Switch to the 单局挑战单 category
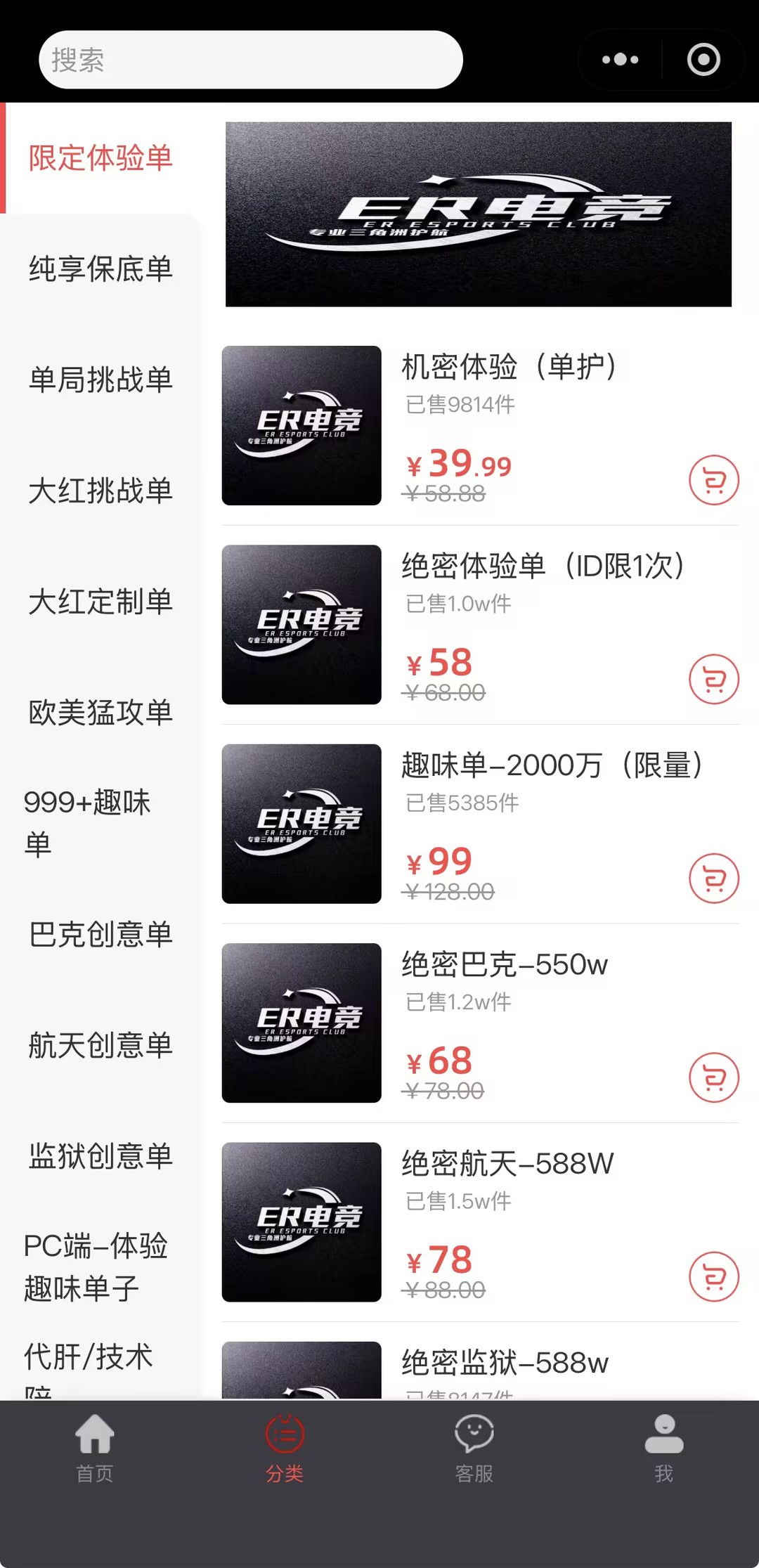The height and width of the screenshot is (1568, 759). pyautogui.click(x=100, y=380)
